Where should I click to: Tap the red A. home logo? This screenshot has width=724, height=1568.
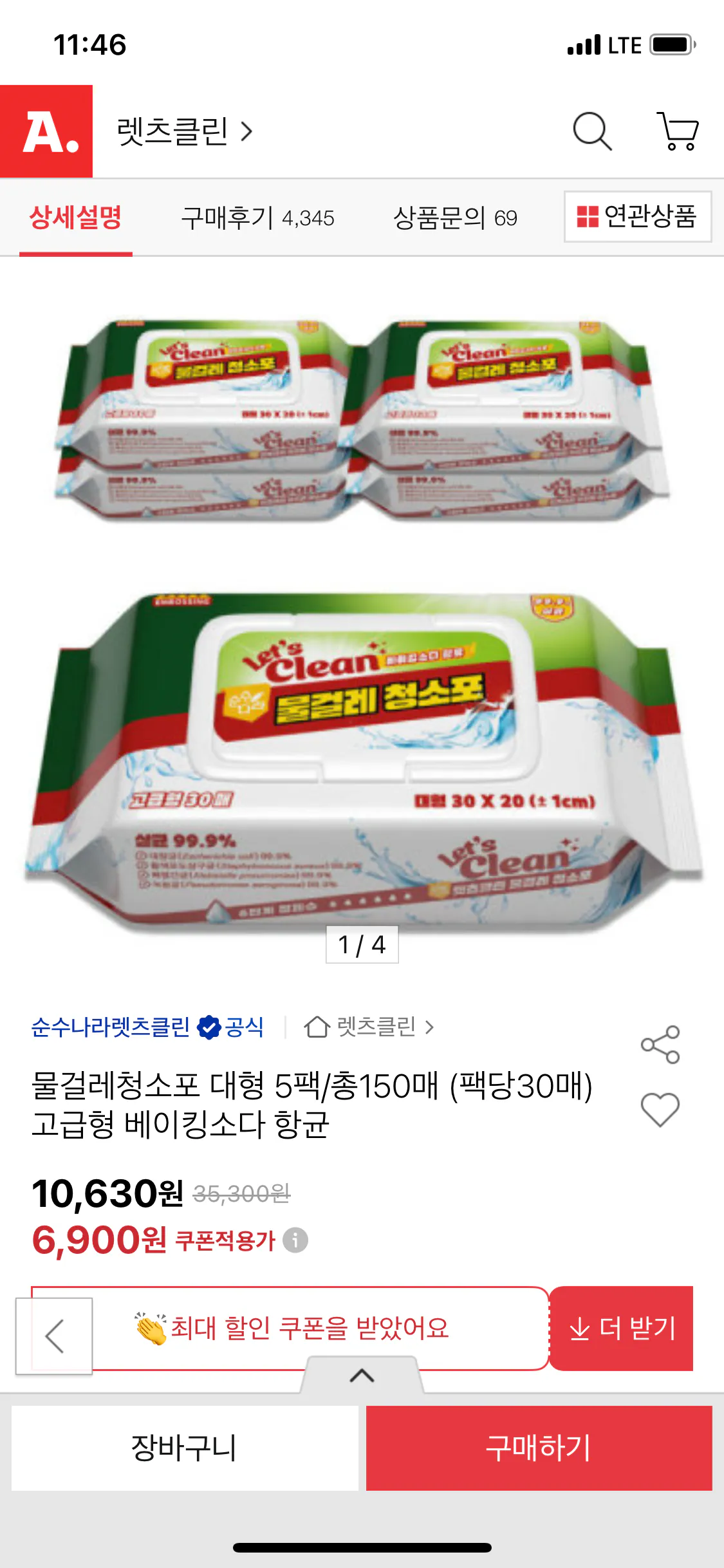tap(46, 131)
